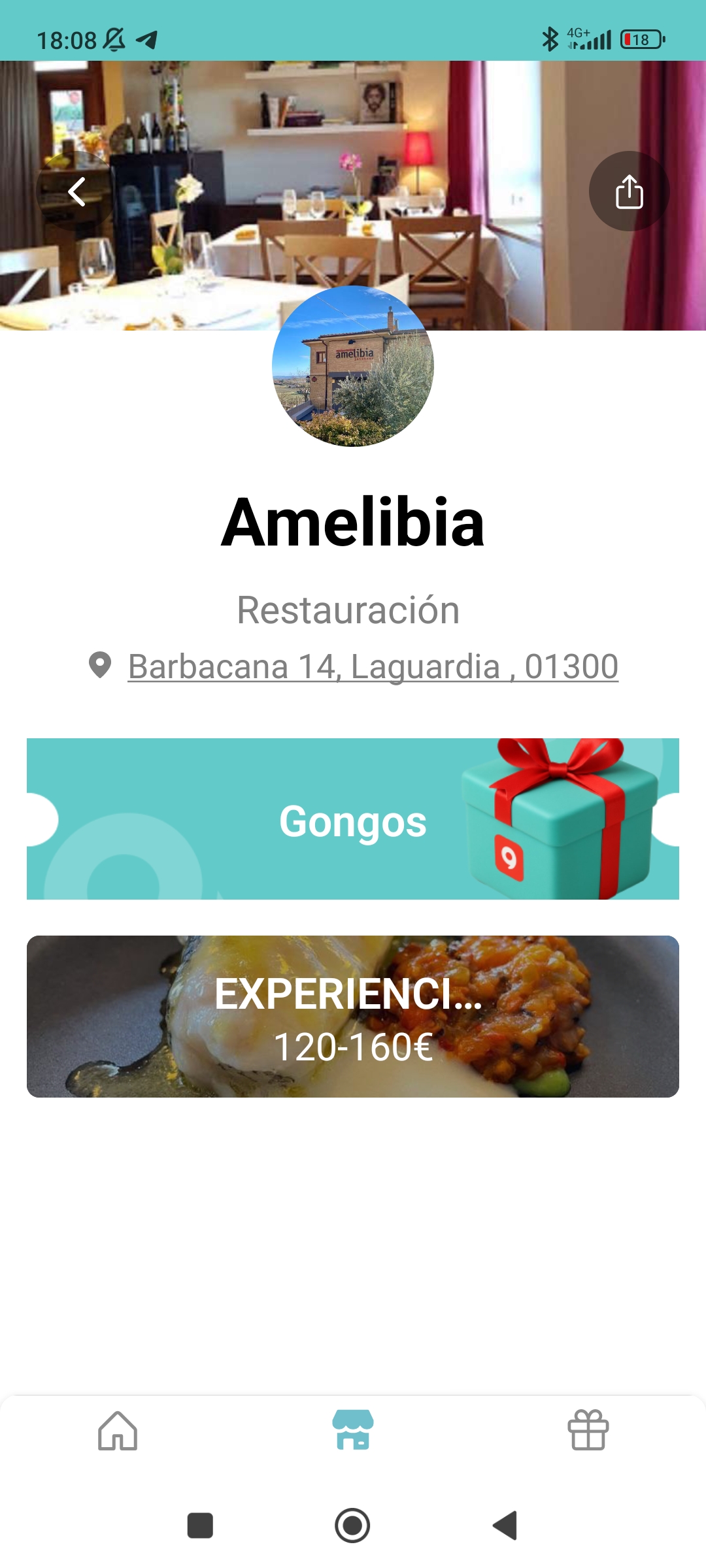Go back using the arrow over the photo
Screen dimensions: 706x1568
tap(76, 191)
